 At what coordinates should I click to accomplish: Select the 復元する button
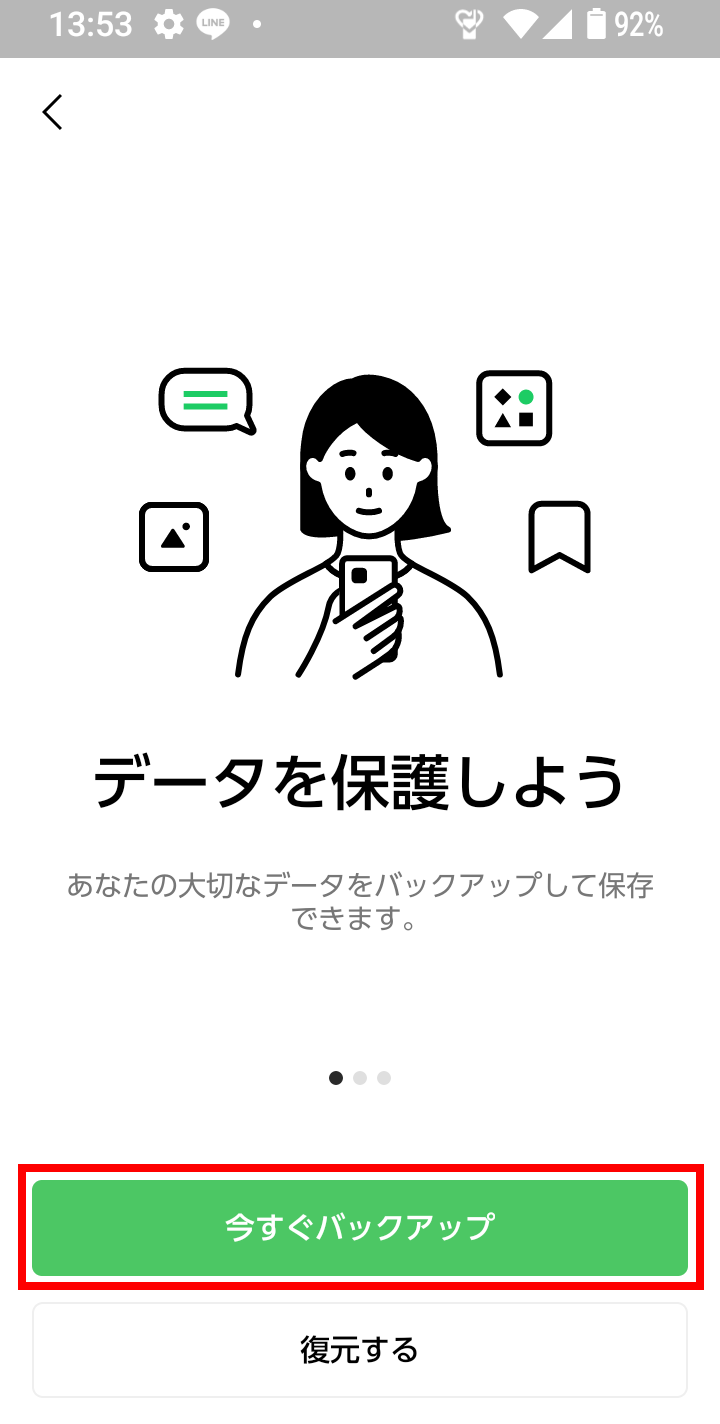point(360,1350)
